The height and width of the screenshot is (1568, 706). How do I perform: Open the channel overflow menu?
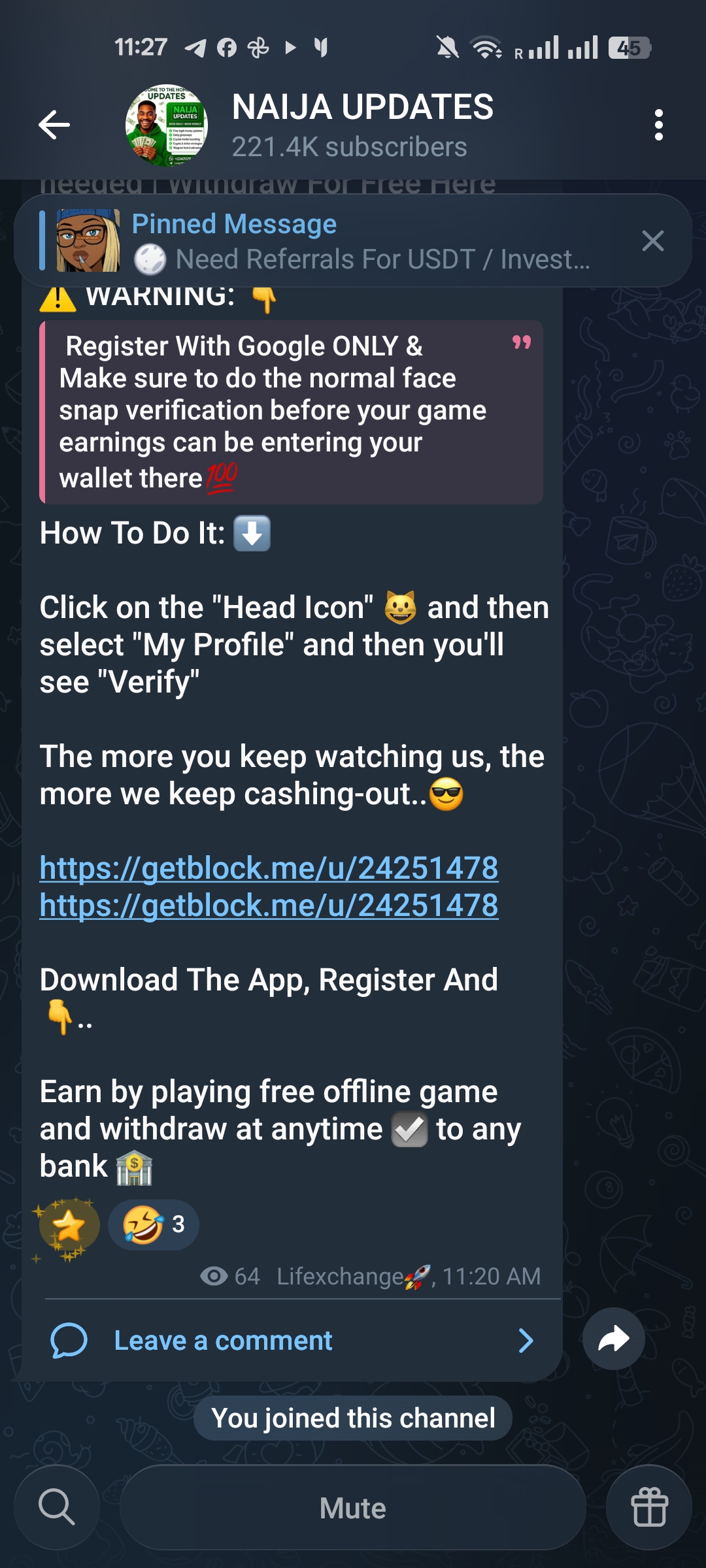pyautogui.click(x=658, y=125)
